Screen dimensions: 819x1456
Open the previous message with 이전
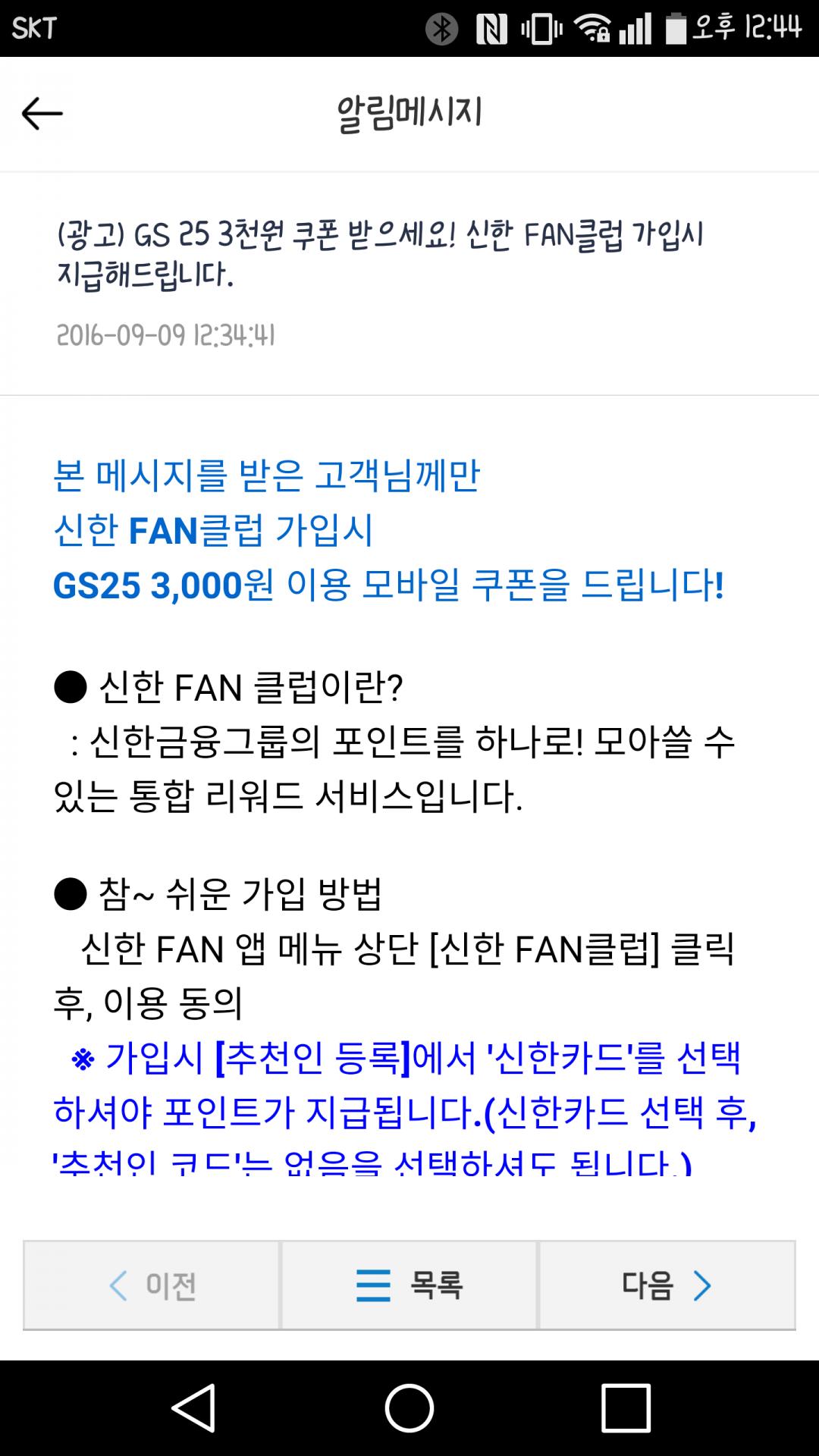(x=152, y=1285)
